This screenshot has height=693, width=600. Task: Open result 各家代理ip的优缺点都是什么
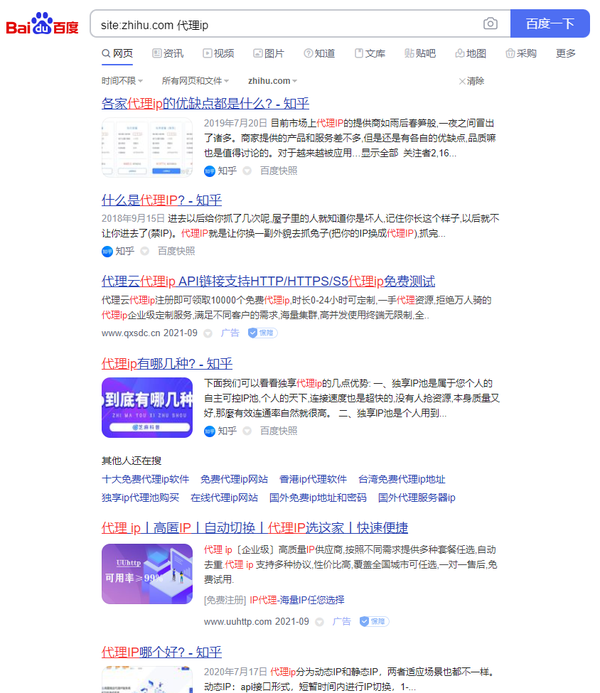[205, 103]
